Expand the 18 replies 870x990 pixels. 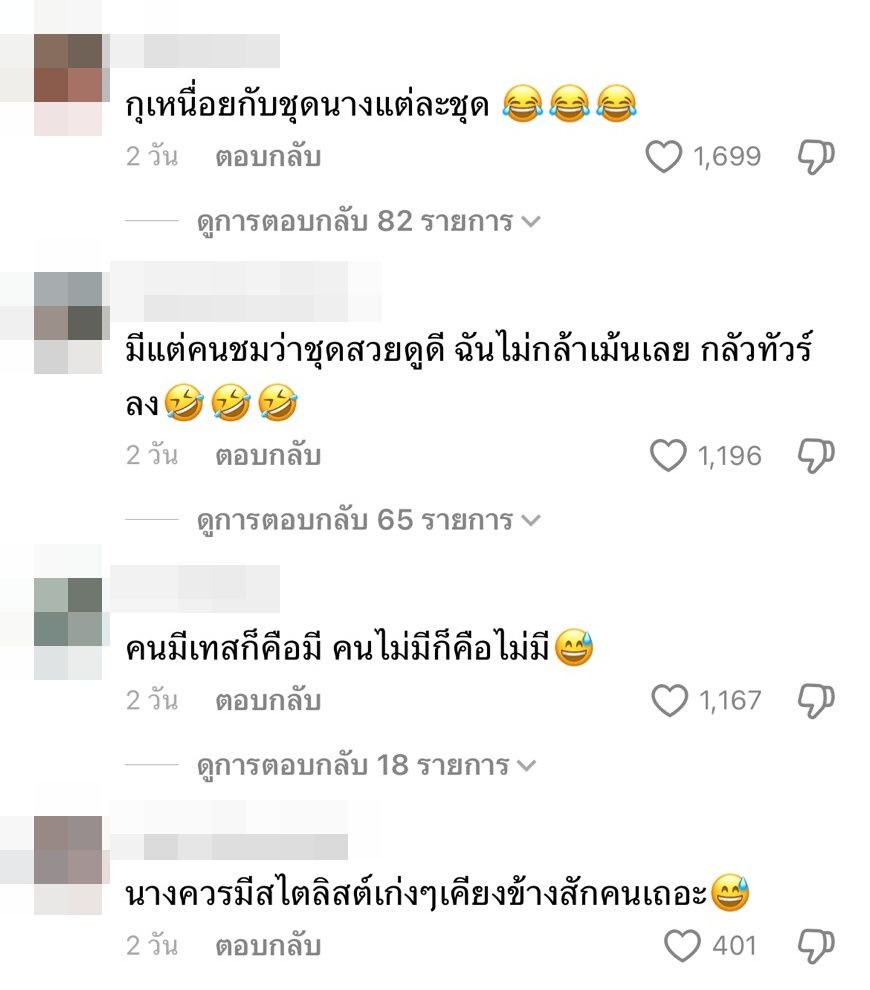pos(366,766)
